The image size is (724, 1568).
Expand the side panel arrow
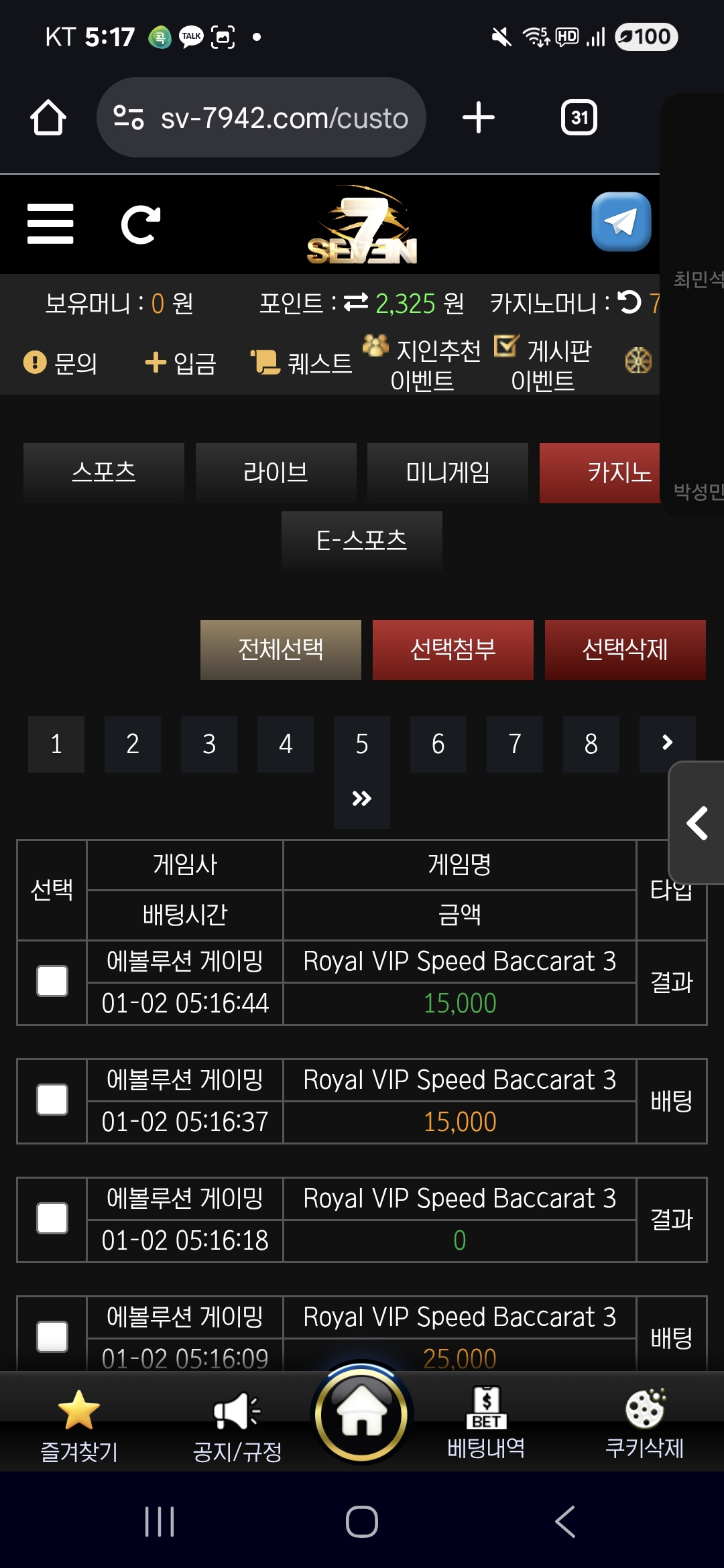[x=697, y=823]
